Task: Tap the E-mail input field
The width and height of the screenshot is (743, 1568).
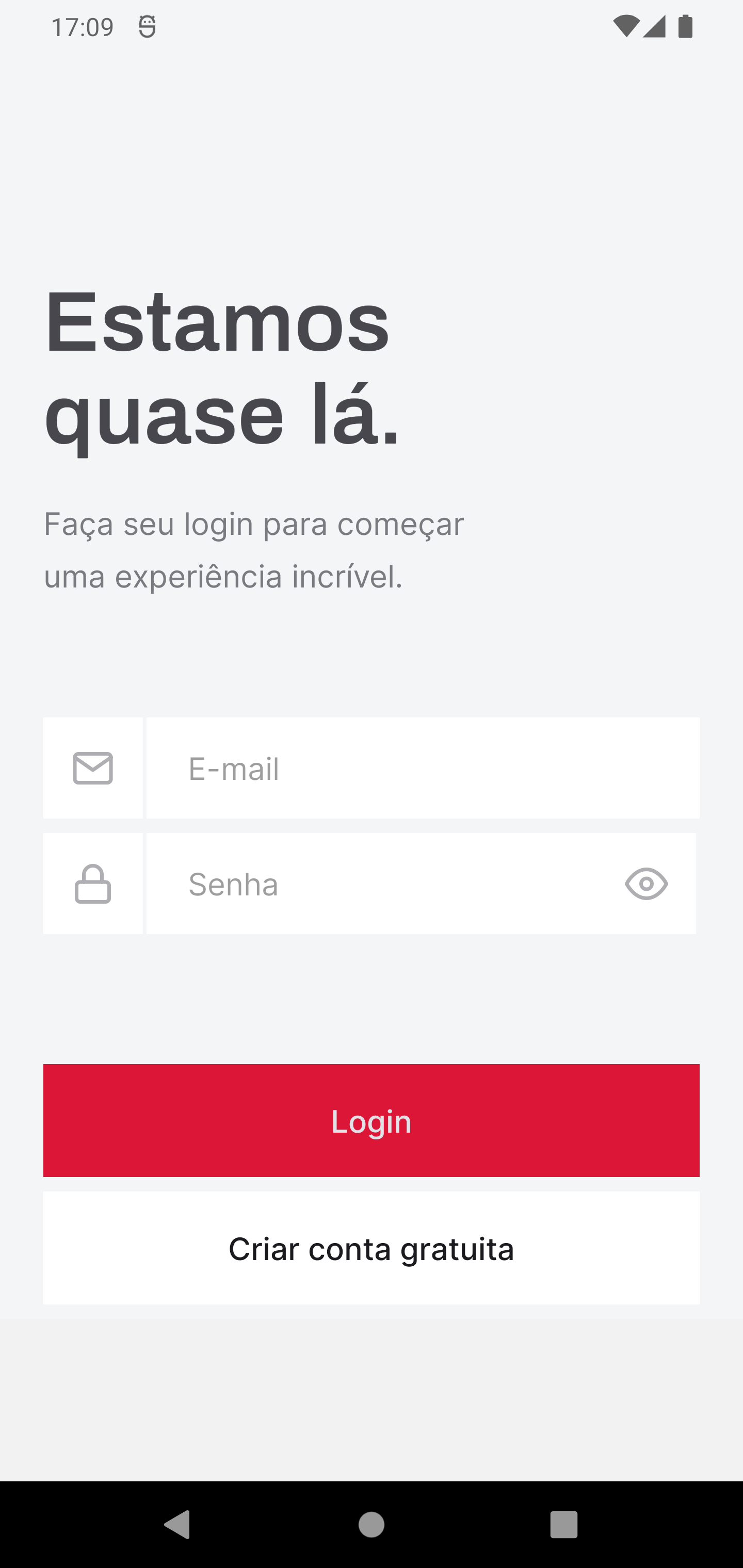Action: pos(422,768)
